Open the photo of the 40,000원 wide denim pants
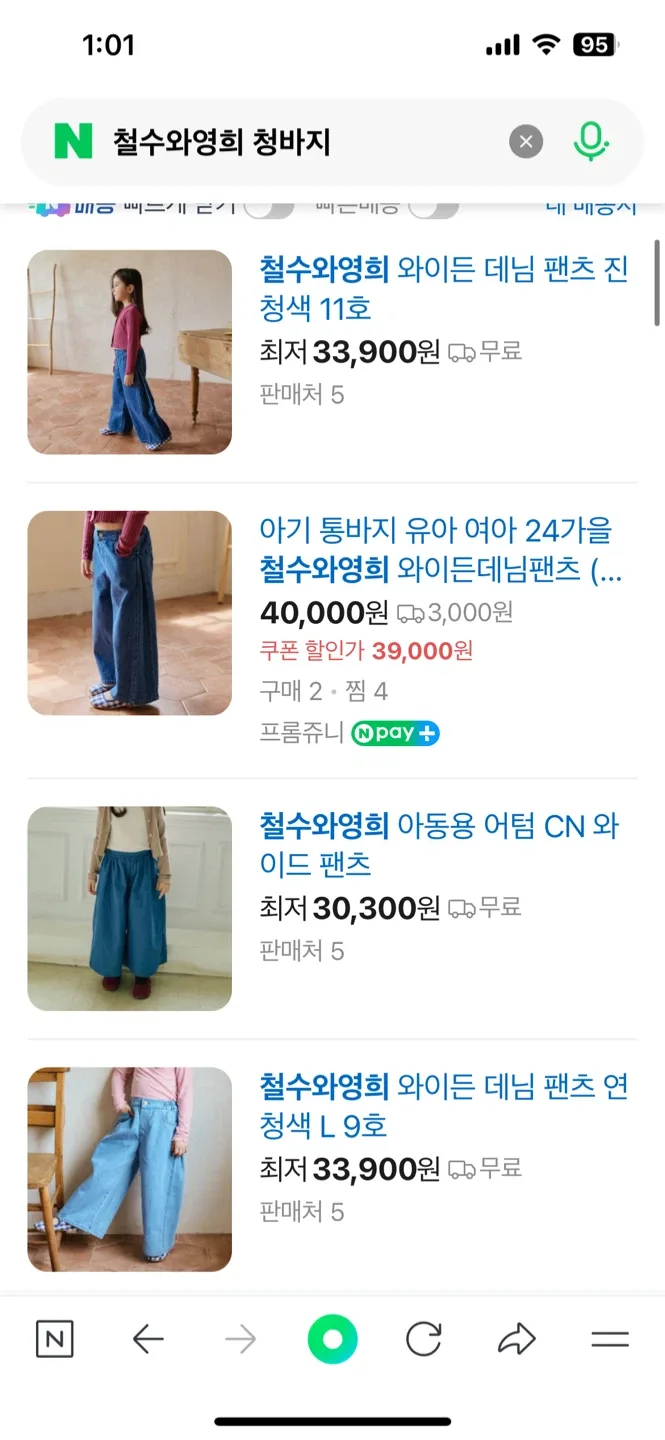This screenshot has width=665, height=1440. click(x=129, y=613)
